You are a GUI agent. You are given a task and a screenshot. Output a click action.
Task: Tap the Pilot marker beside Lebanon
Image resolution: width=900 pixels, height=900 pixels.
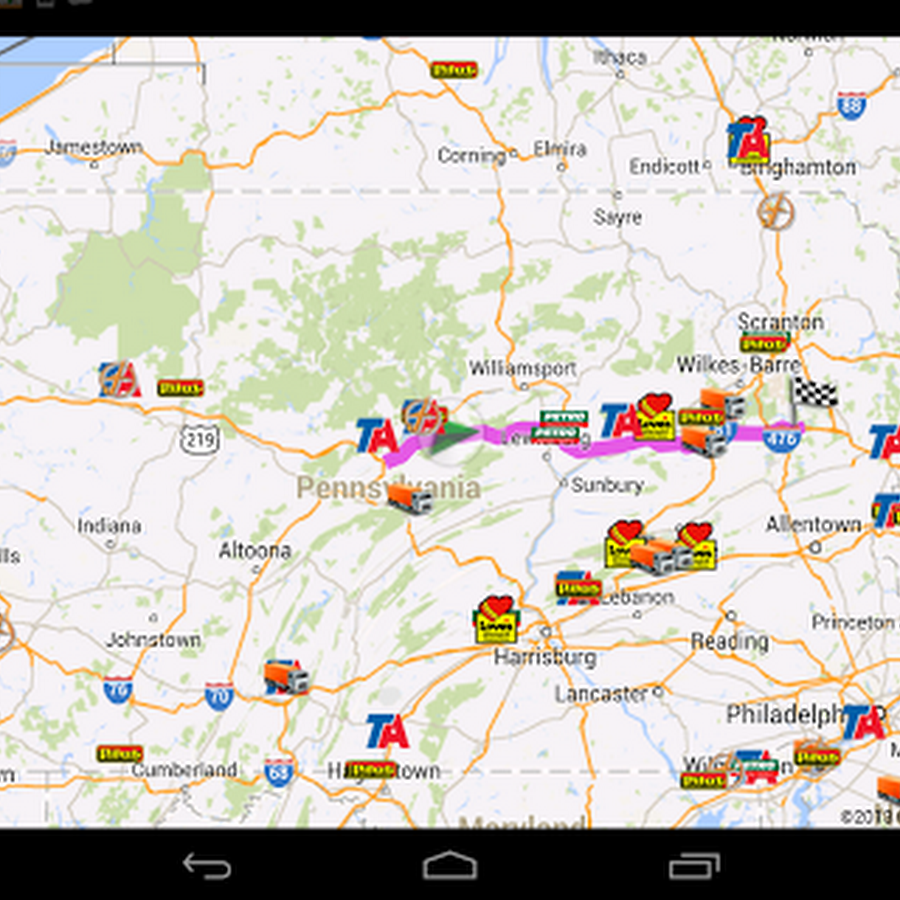coord(578,588)
